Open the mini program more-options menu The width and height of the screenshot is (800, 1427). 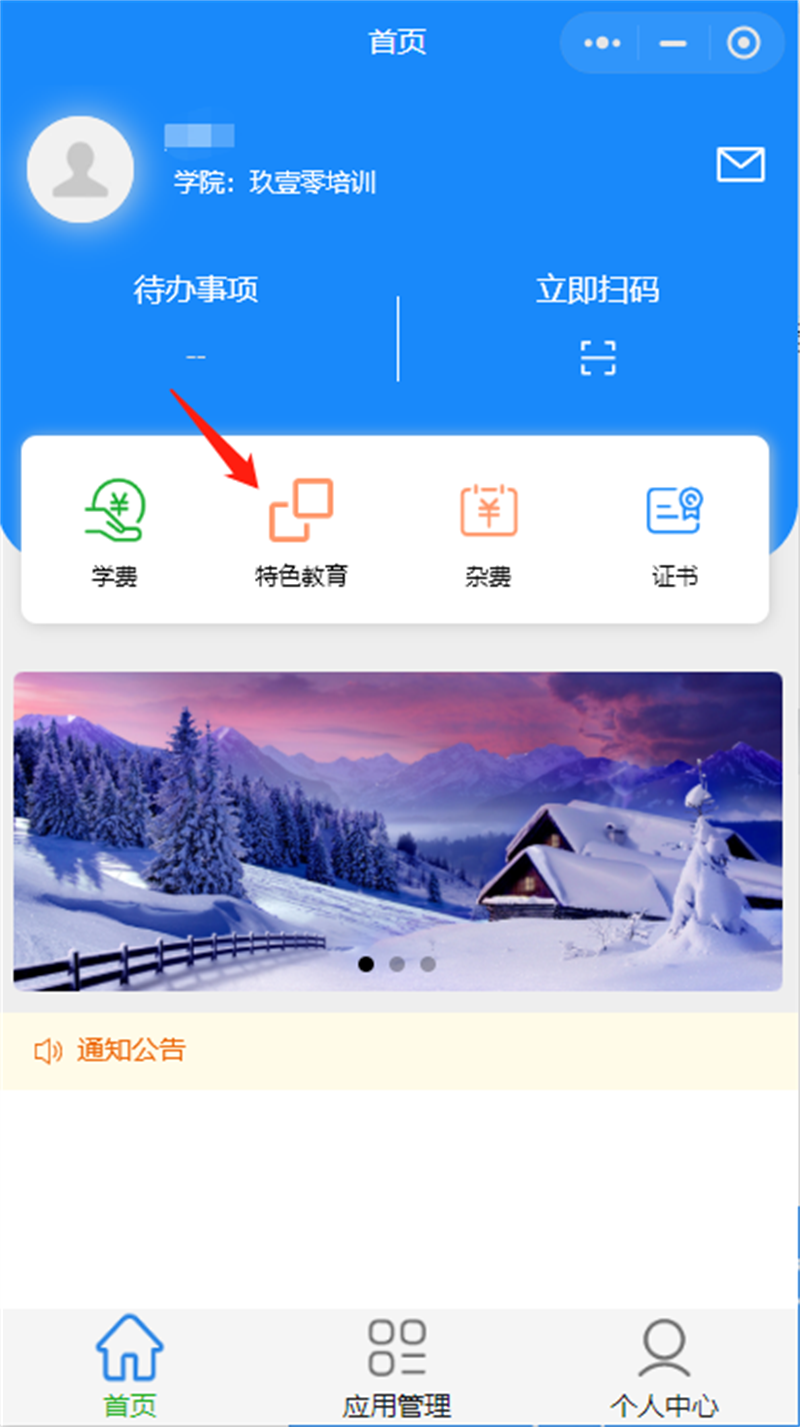click(602, 43)
